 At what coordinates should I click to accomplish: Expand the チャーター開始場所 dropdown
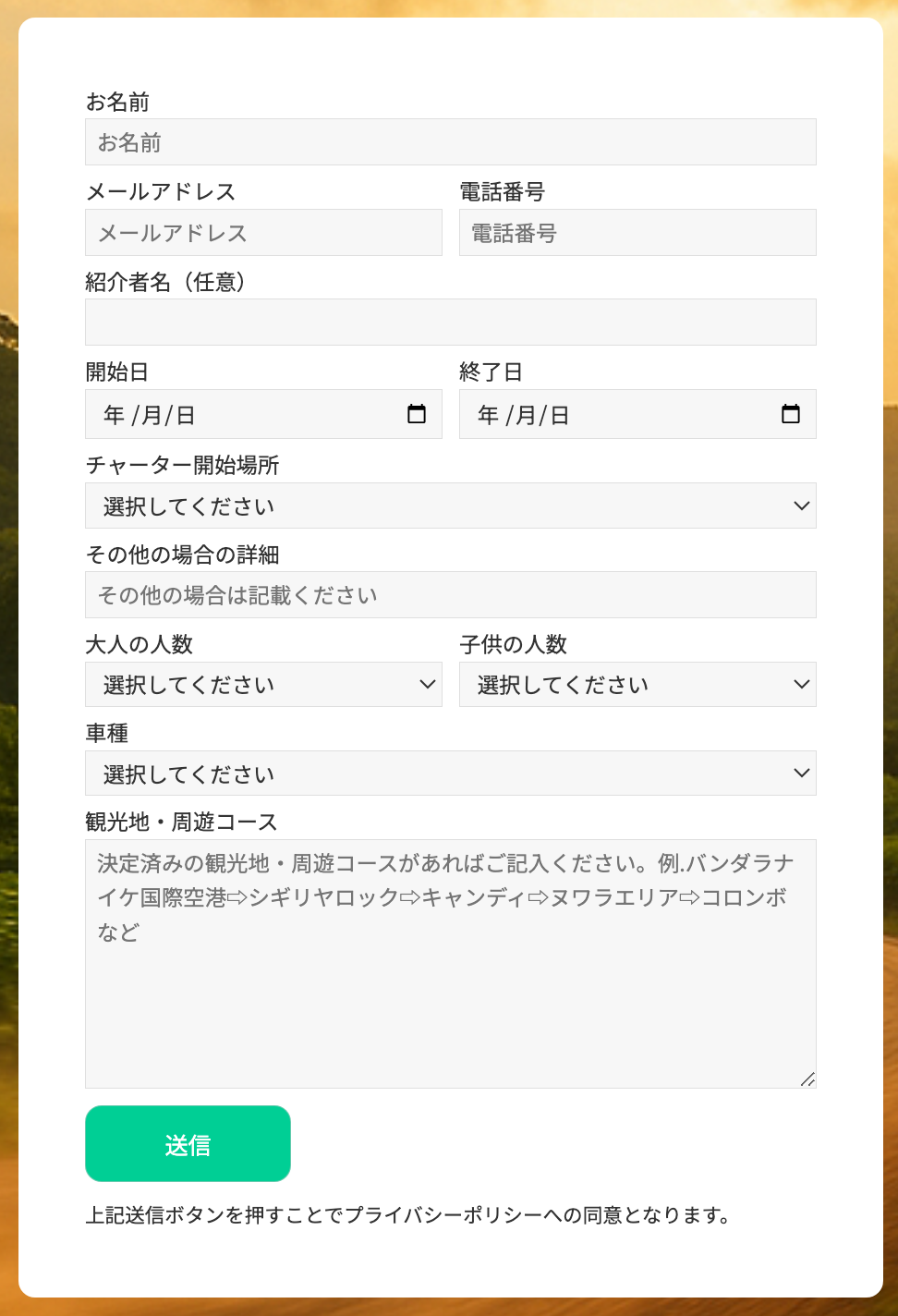coord(450,506)
